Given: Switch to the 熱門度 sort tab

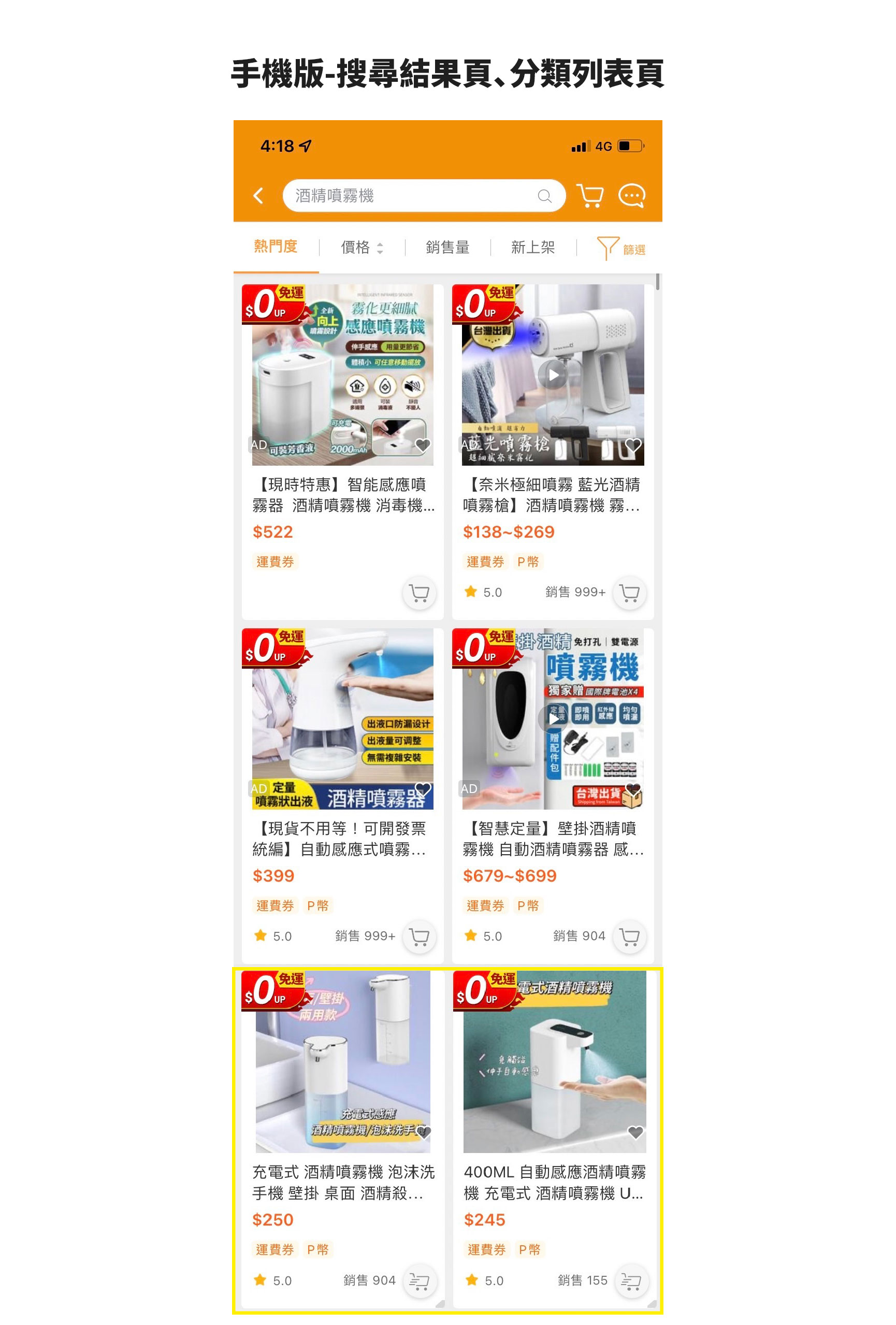Looking at the screenshot, I should coord(276,247).
